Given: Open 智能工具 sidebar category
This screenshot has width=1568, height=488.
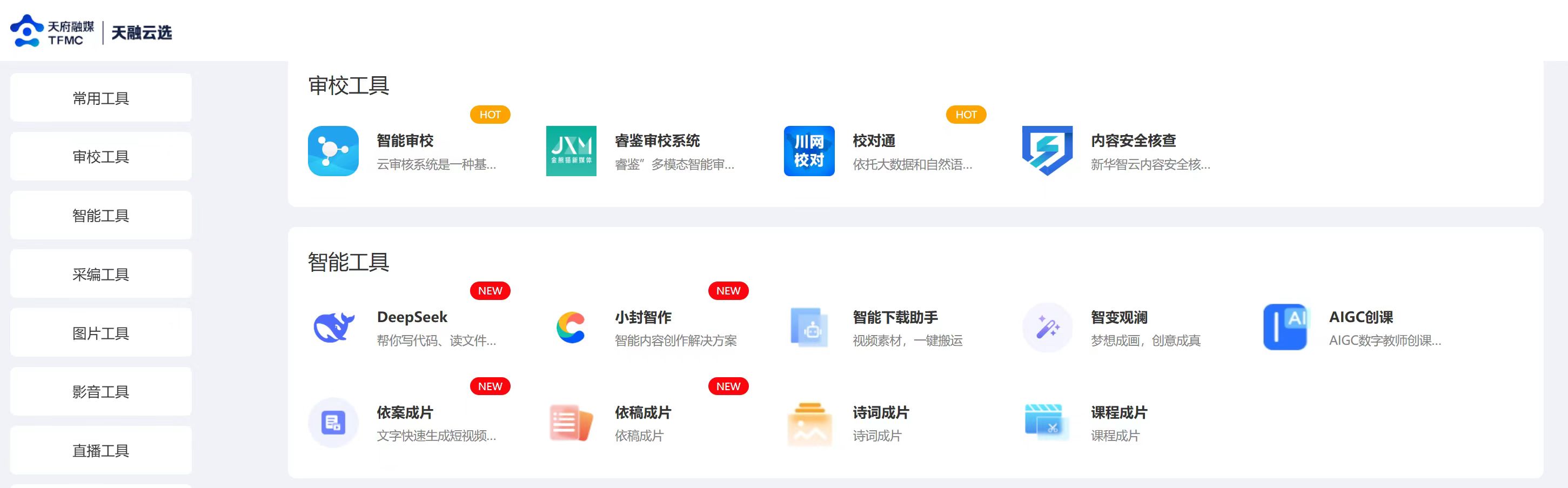Looking at the screenshot, I should pos(101,216).
